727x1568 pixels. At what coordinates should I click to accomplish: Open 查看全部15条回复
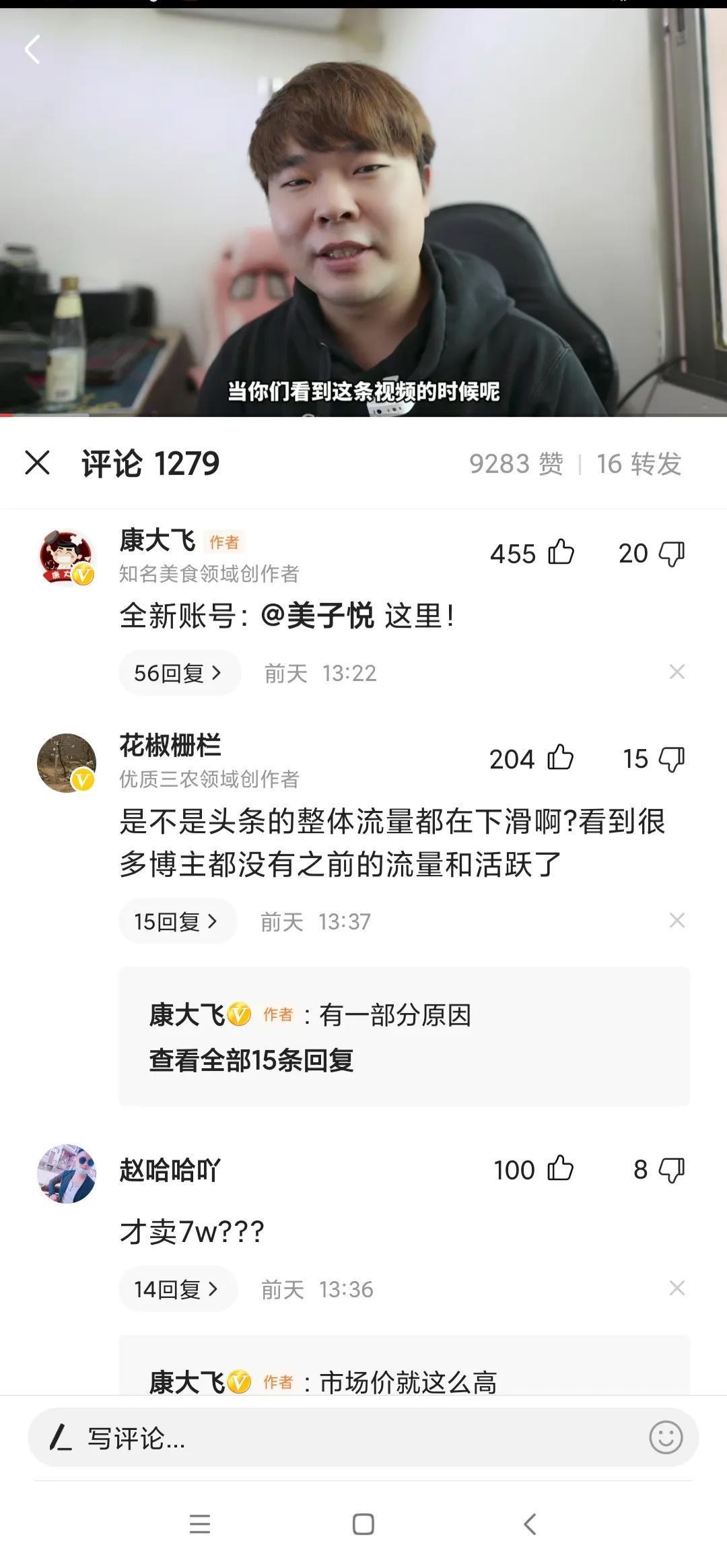coord(251,1060)
